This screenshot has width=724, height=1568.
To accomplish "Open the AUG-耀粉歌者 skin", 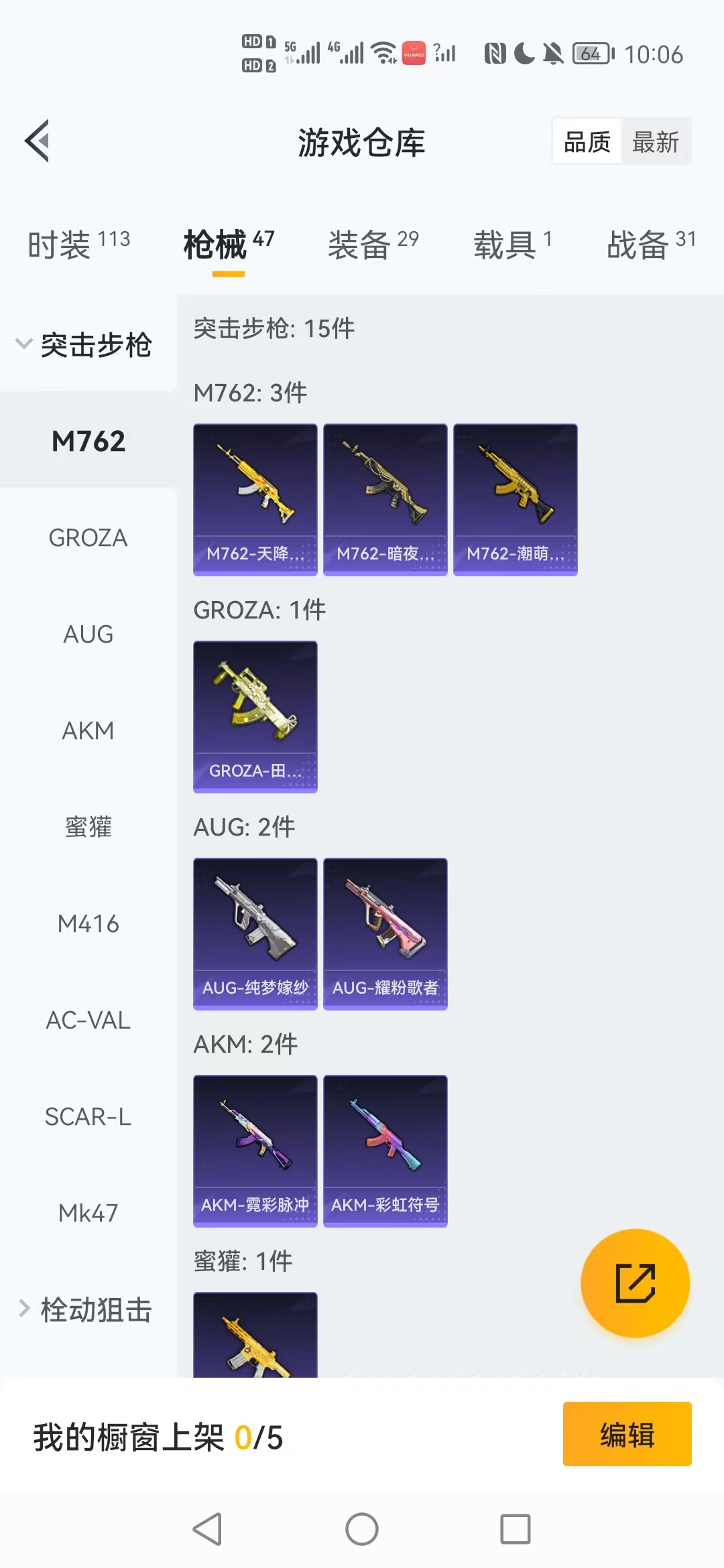I will (385, 933).
